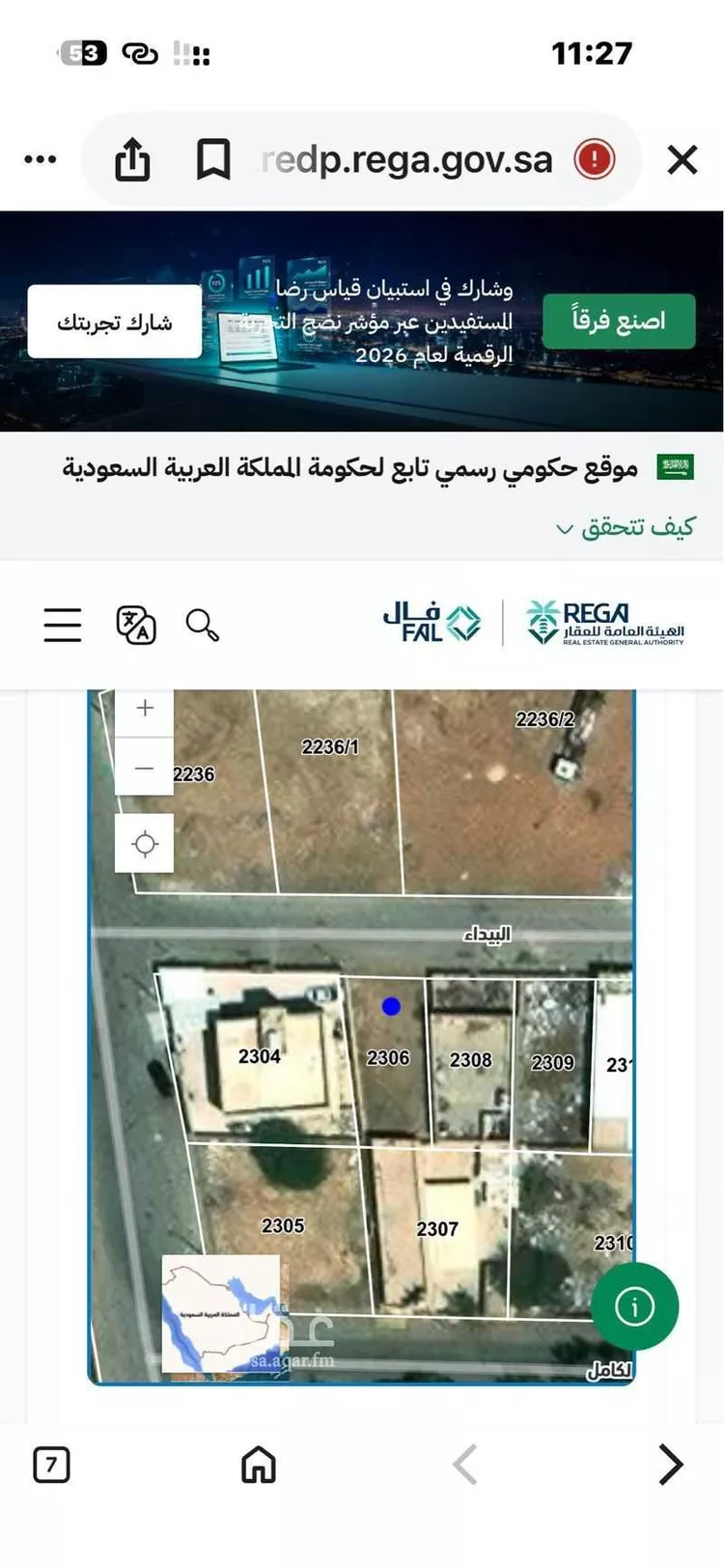The height and width of the screenshot is (1568, 724).
Task: Open the green info button on the map
Action: pos(635,1305)
